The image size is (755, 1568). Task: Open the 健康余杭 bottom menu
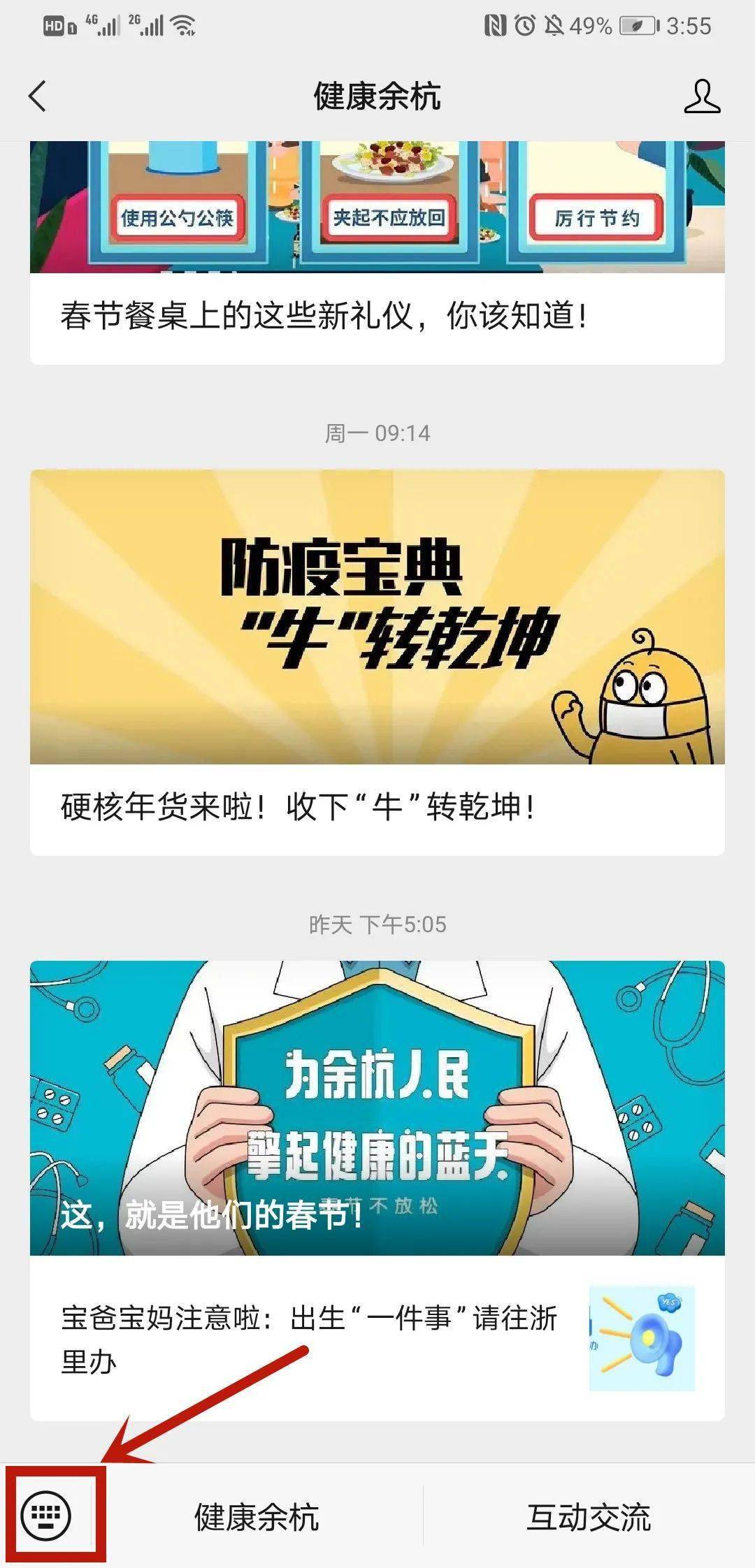257,1516
